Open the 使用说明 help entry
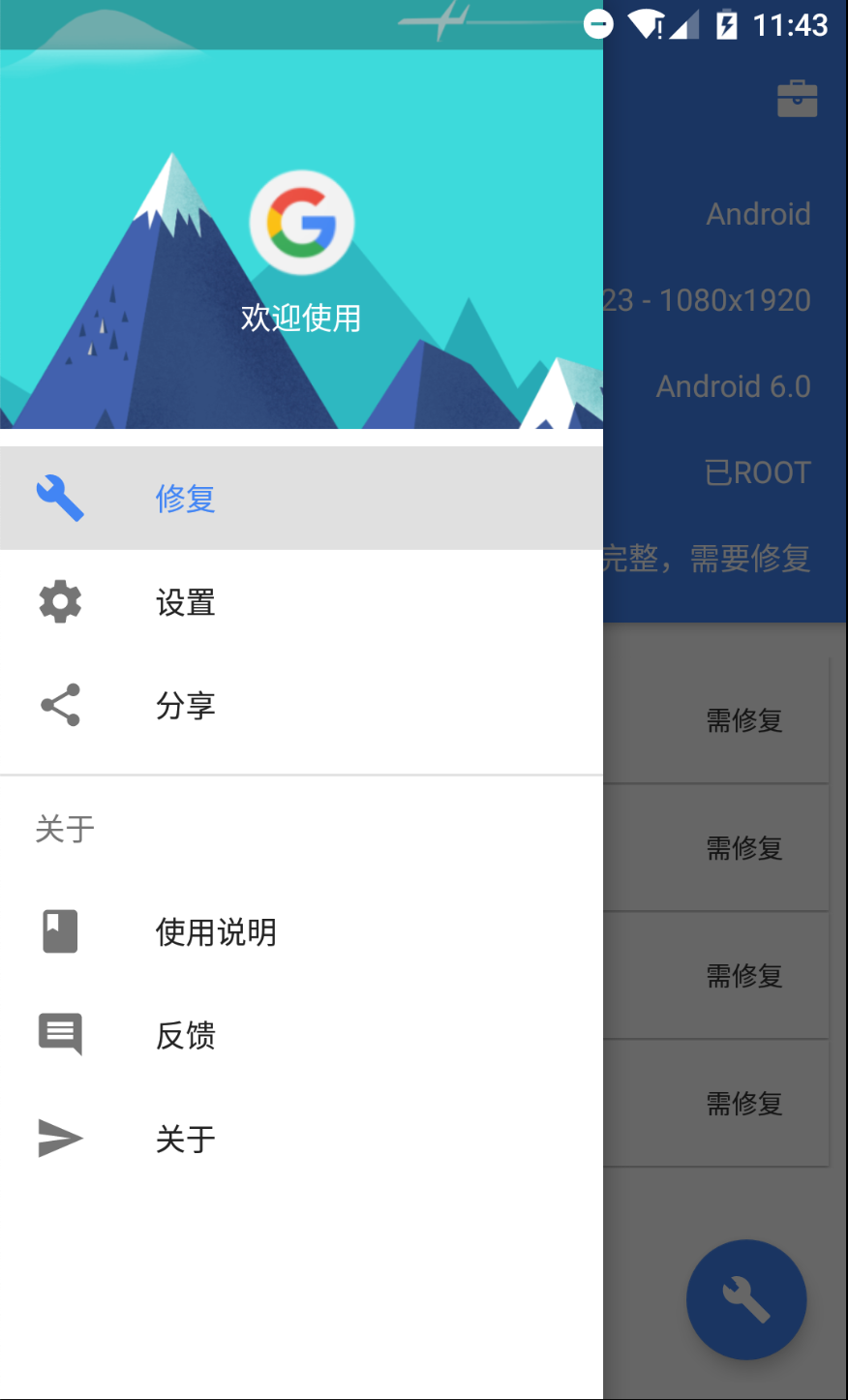The width and height of the screenshot is (848, 1400). tap(215, 931)
